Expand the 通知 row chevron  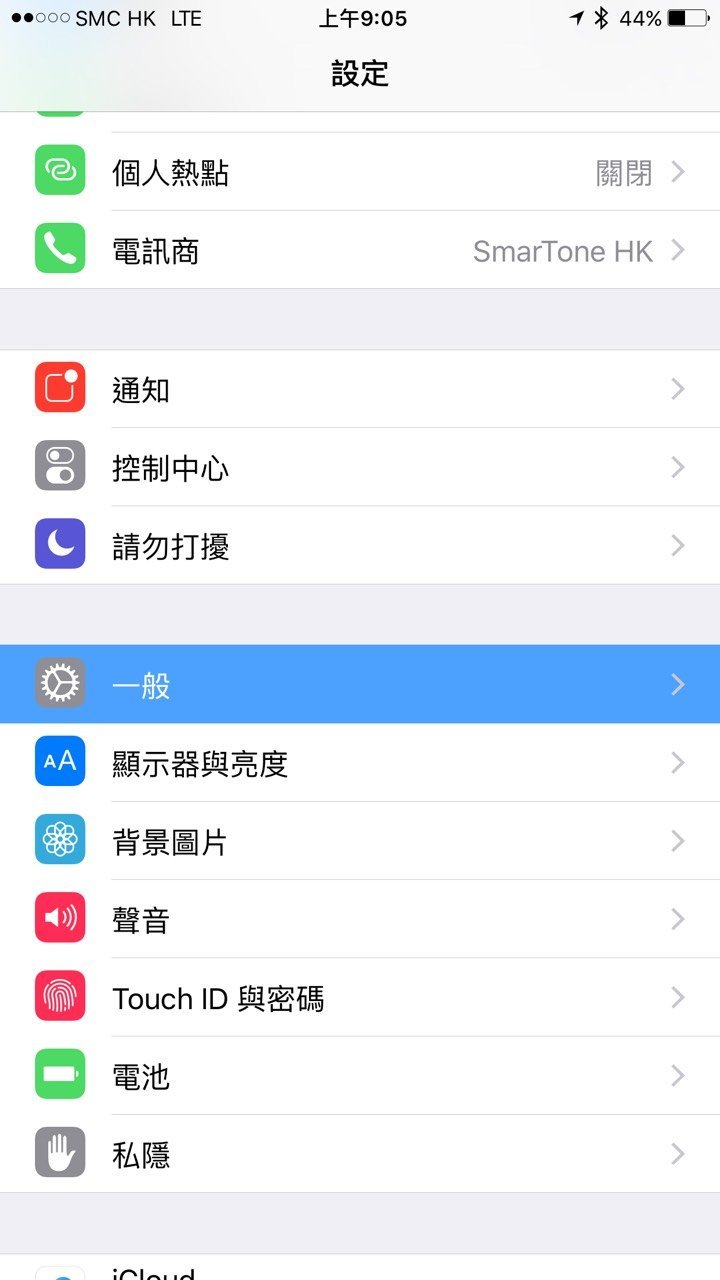pos(678,390)
